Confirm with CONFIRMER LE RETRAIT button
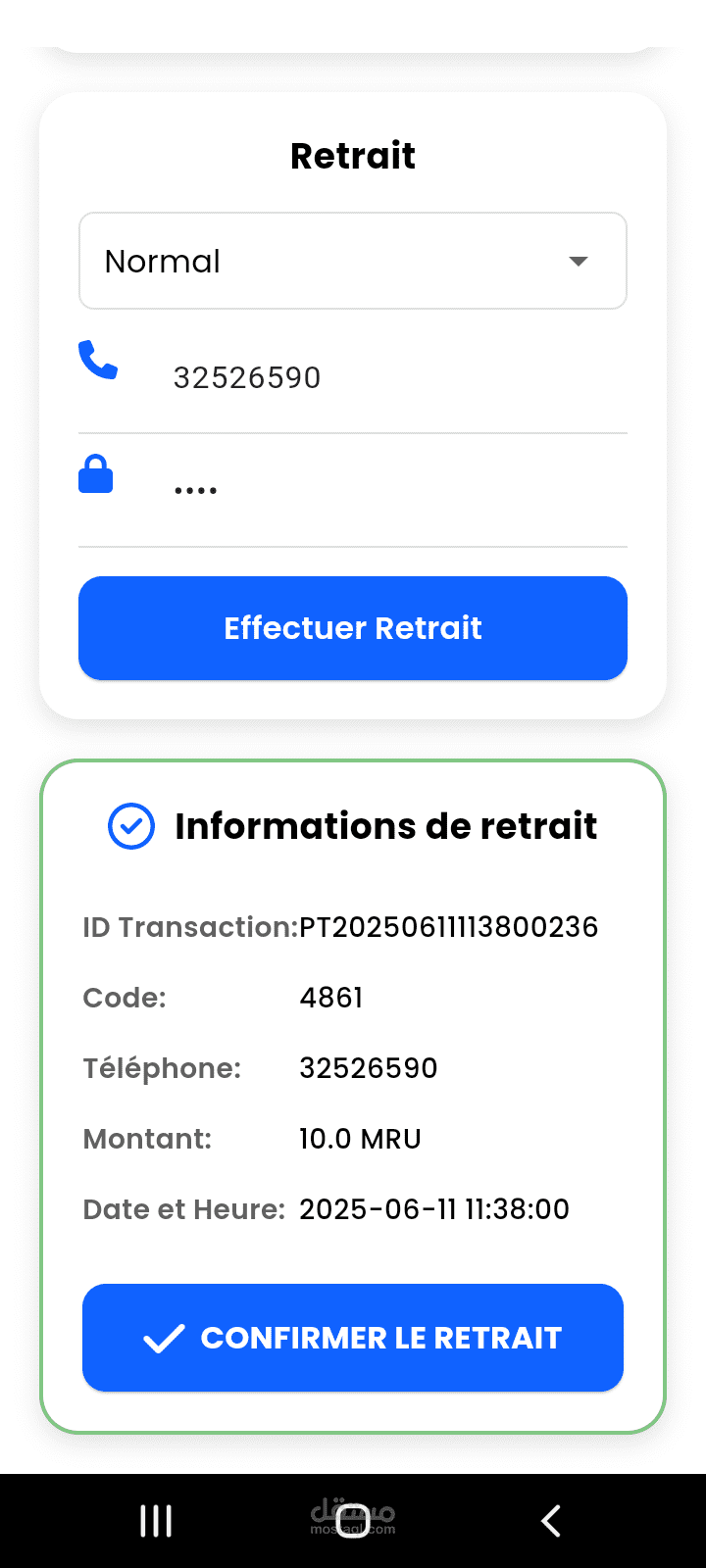 (353, 1338)
